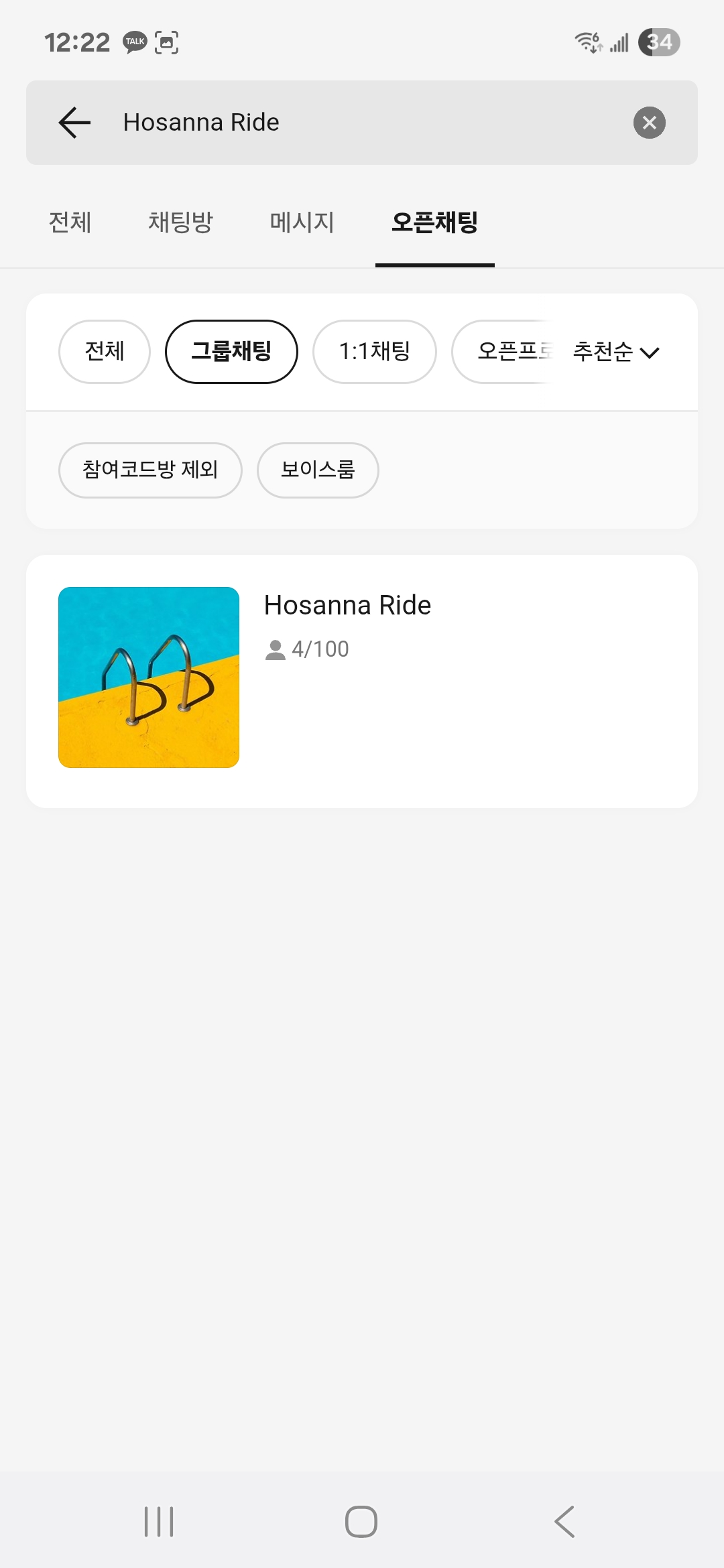Select the 그룹채팅 filter chip

click(x=231, y=352)
